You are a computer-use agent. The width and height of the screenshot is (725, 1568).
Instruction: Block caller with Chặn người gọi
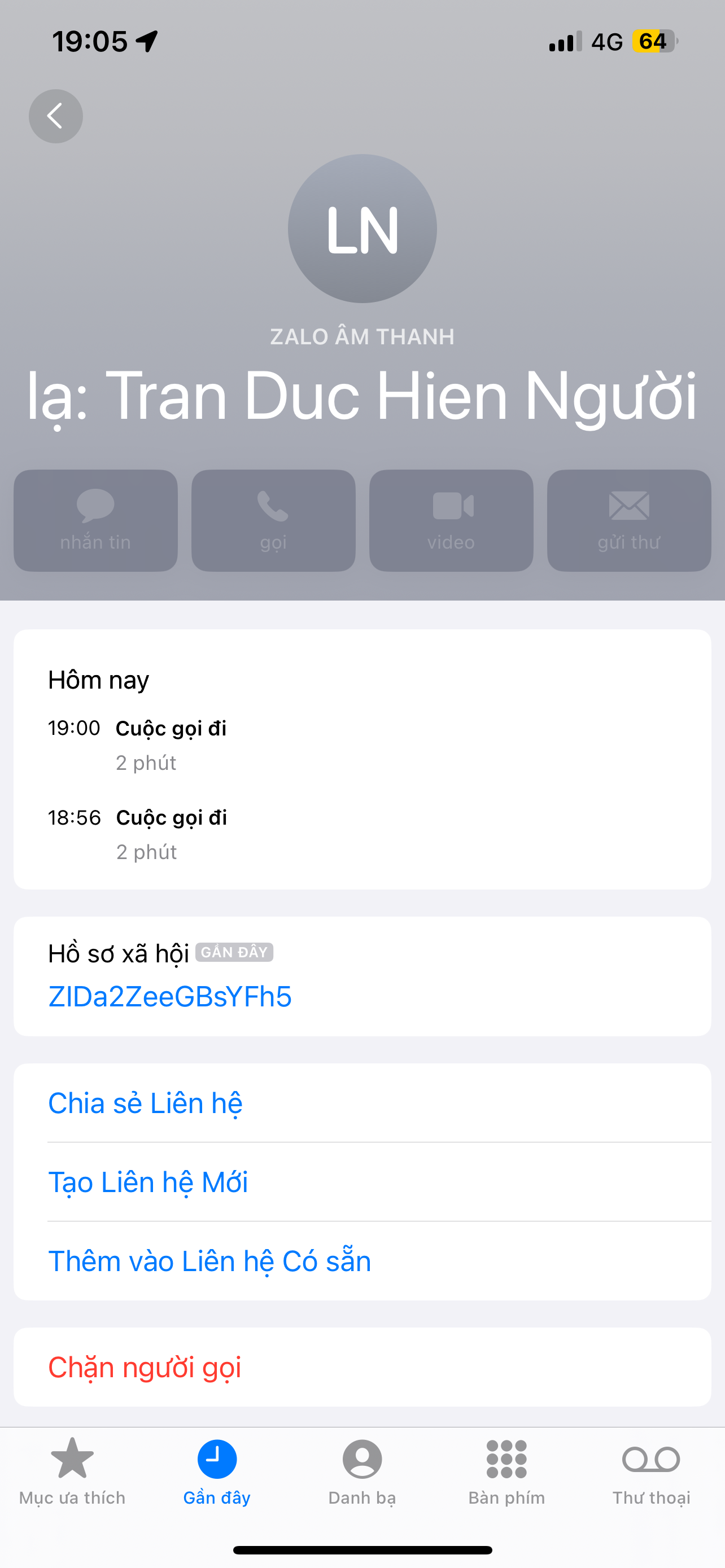(x=145, y=1367)
